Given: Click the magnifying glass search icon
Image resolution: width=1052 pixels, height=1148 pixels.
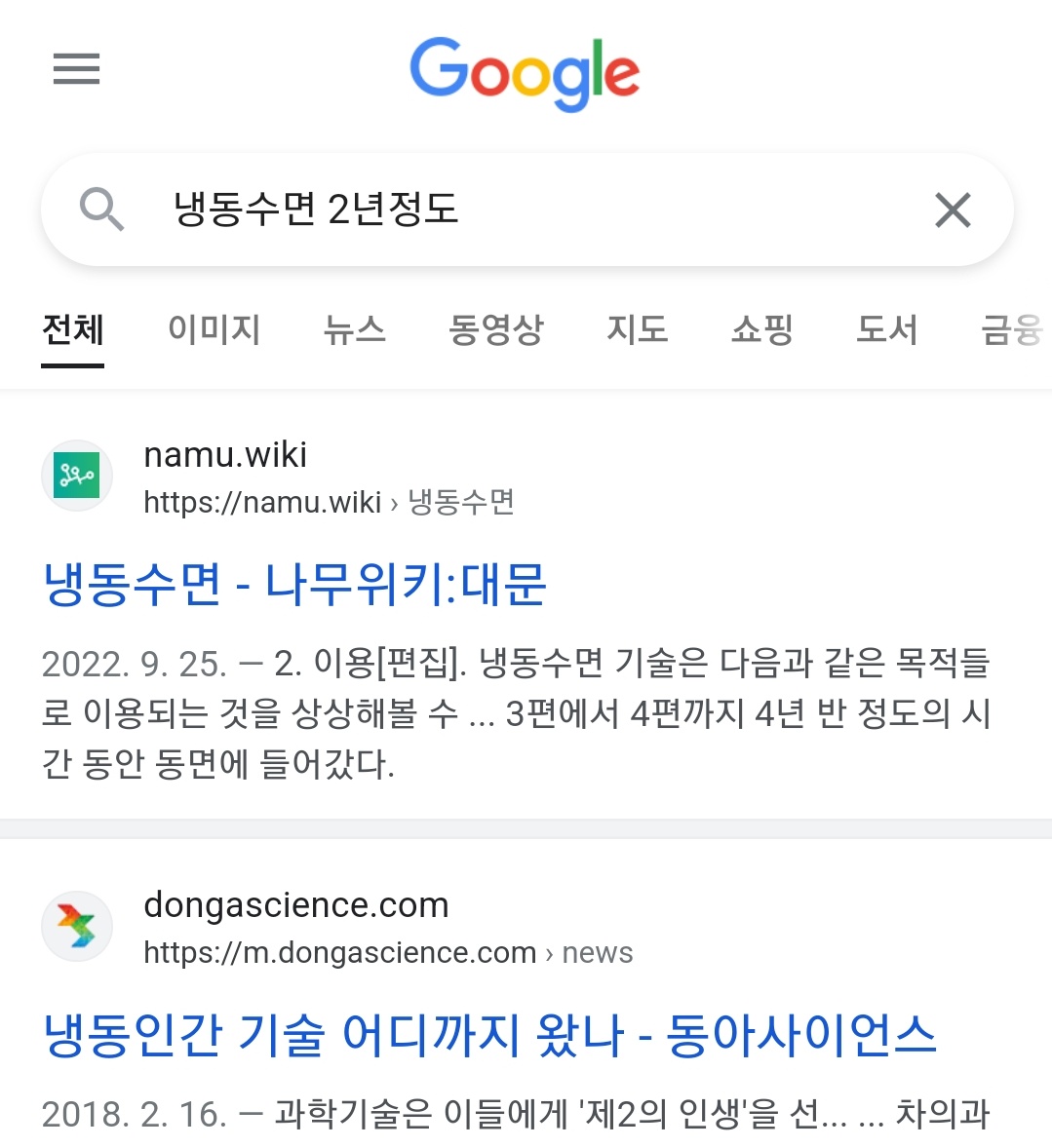Looking at the screenshot, I should click(x=101, y=210).
